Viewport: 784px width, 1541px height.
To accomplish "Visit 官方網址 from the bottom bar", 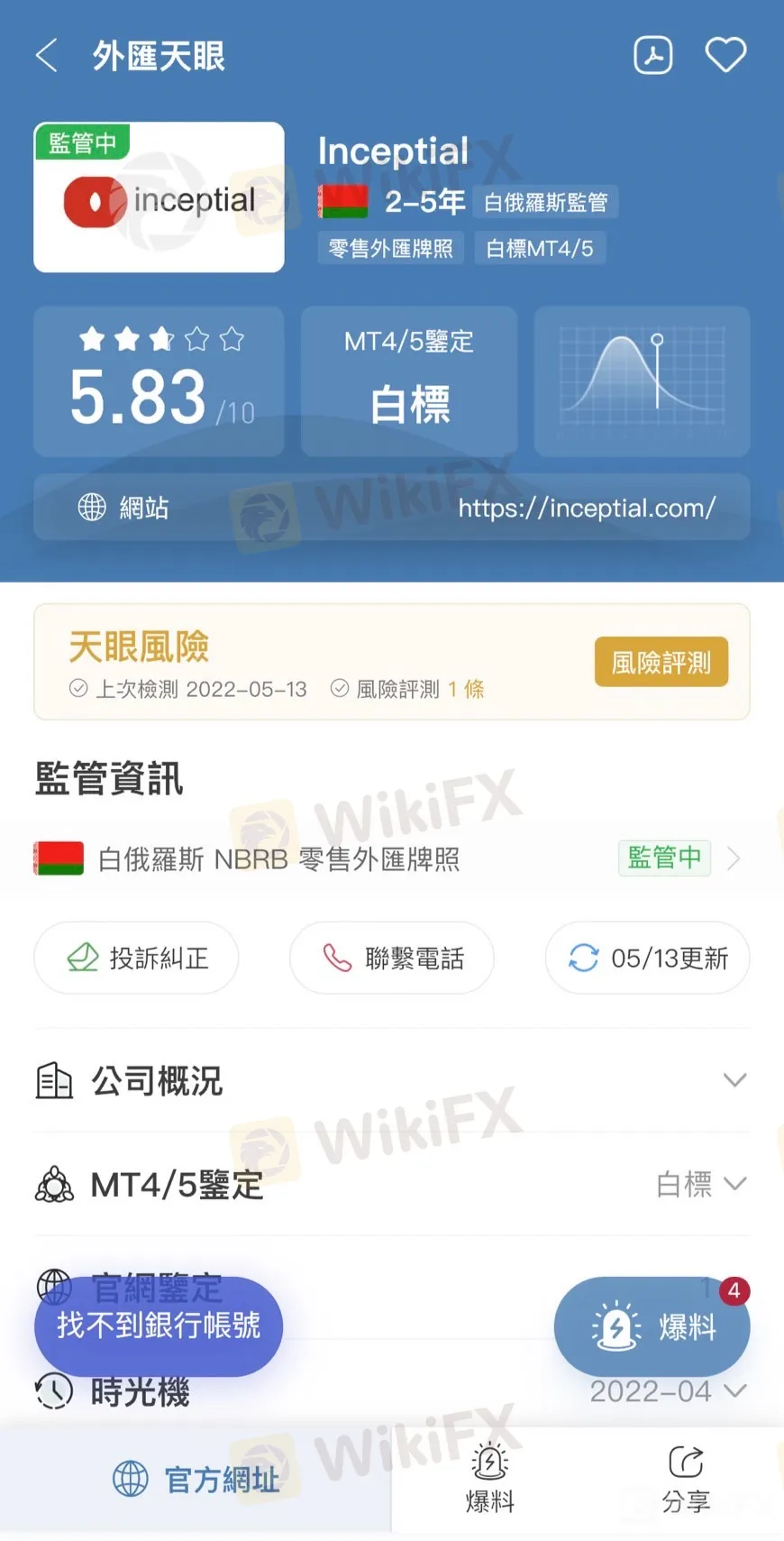I will coord(196,1479).
